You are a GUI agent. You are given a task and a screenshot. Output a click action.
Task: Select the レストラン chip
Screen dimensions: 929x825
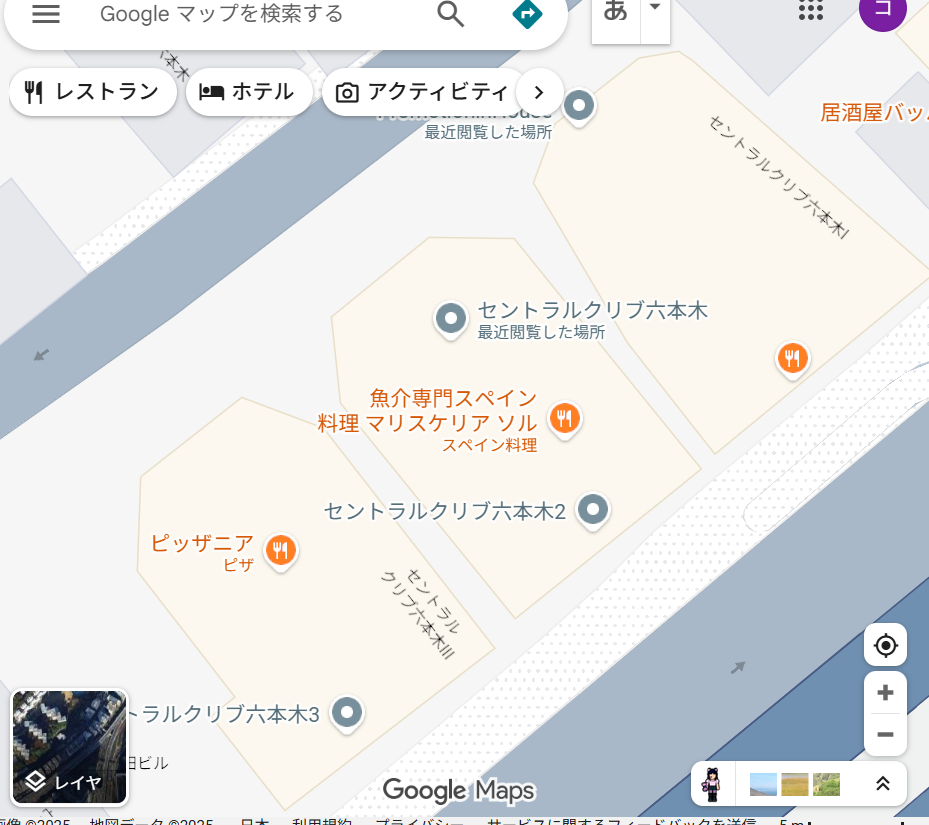[93, 93]
